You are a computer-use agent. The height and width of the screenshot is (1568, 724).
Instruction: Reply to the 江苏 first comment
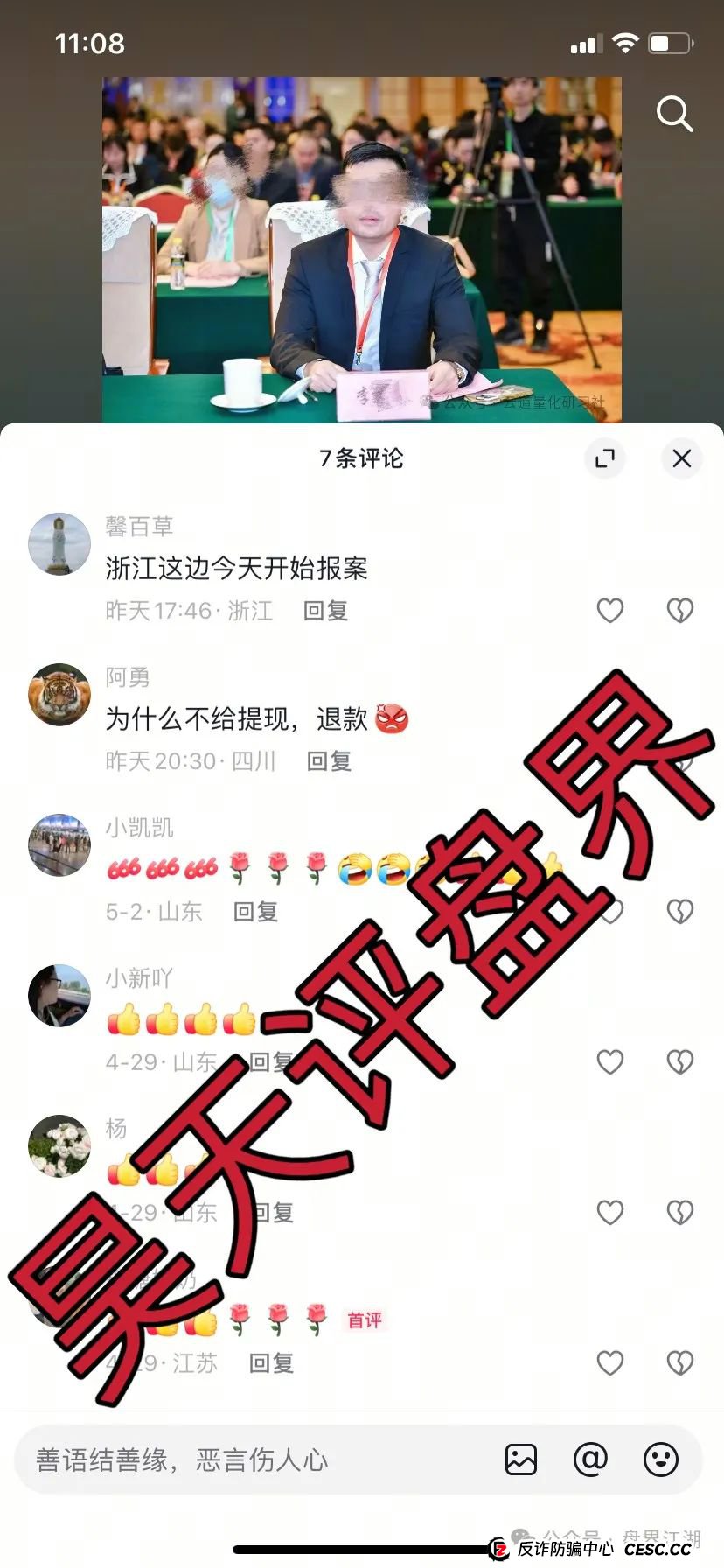point(271,1363)
